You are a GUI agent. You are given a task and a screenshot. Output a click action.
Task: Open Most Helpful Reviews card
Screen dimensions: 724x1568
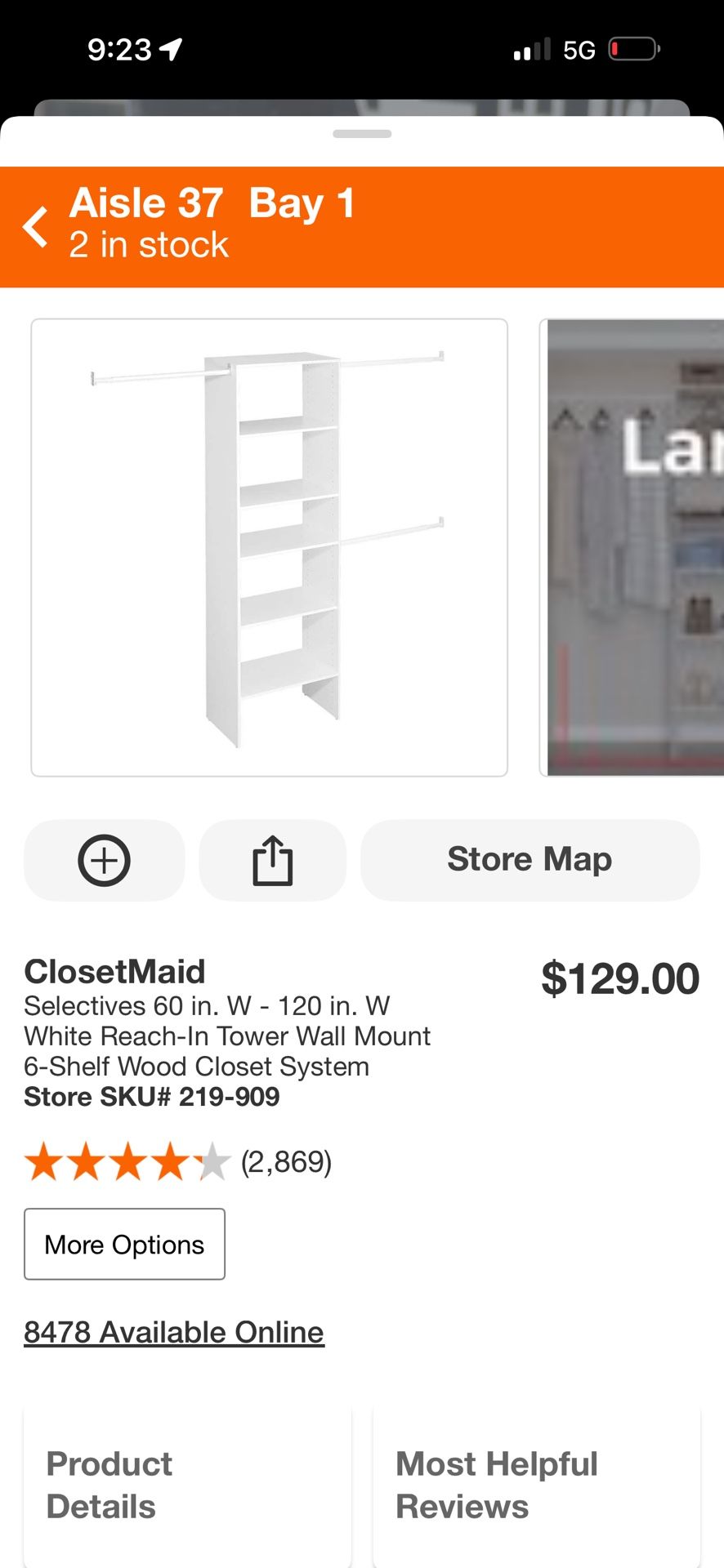tap(536, 1485)
